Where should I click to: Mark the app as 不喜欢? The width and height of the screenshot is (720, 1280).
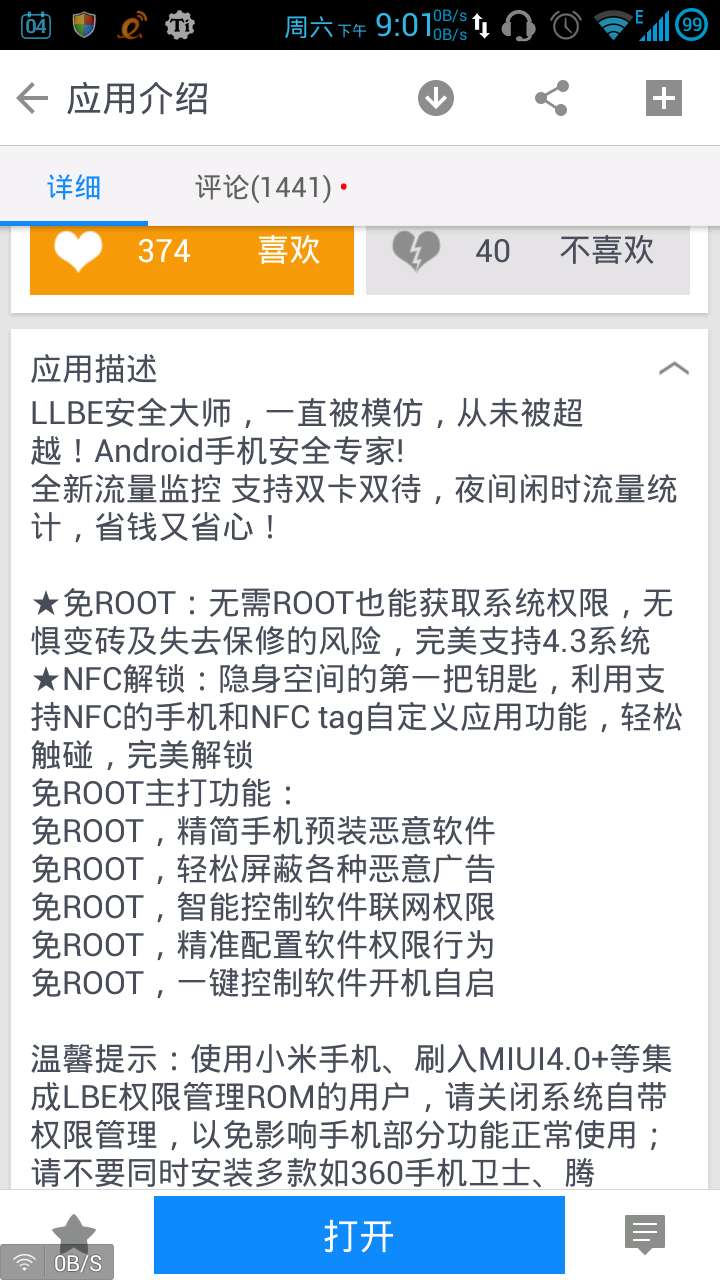point(528,251)
